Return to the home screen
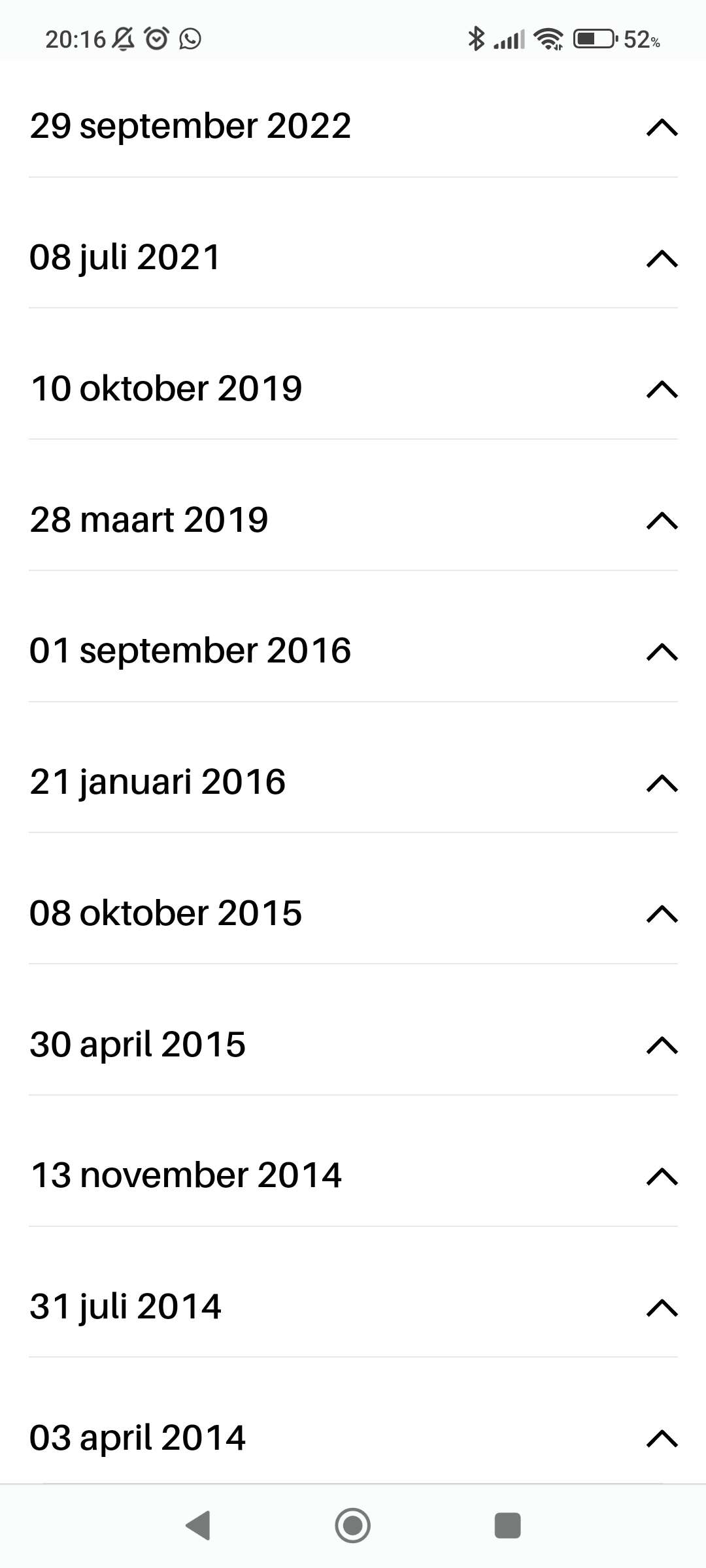Viewport: 706px width, 1568px height. pyautogui.click(x=353, y=1526)
